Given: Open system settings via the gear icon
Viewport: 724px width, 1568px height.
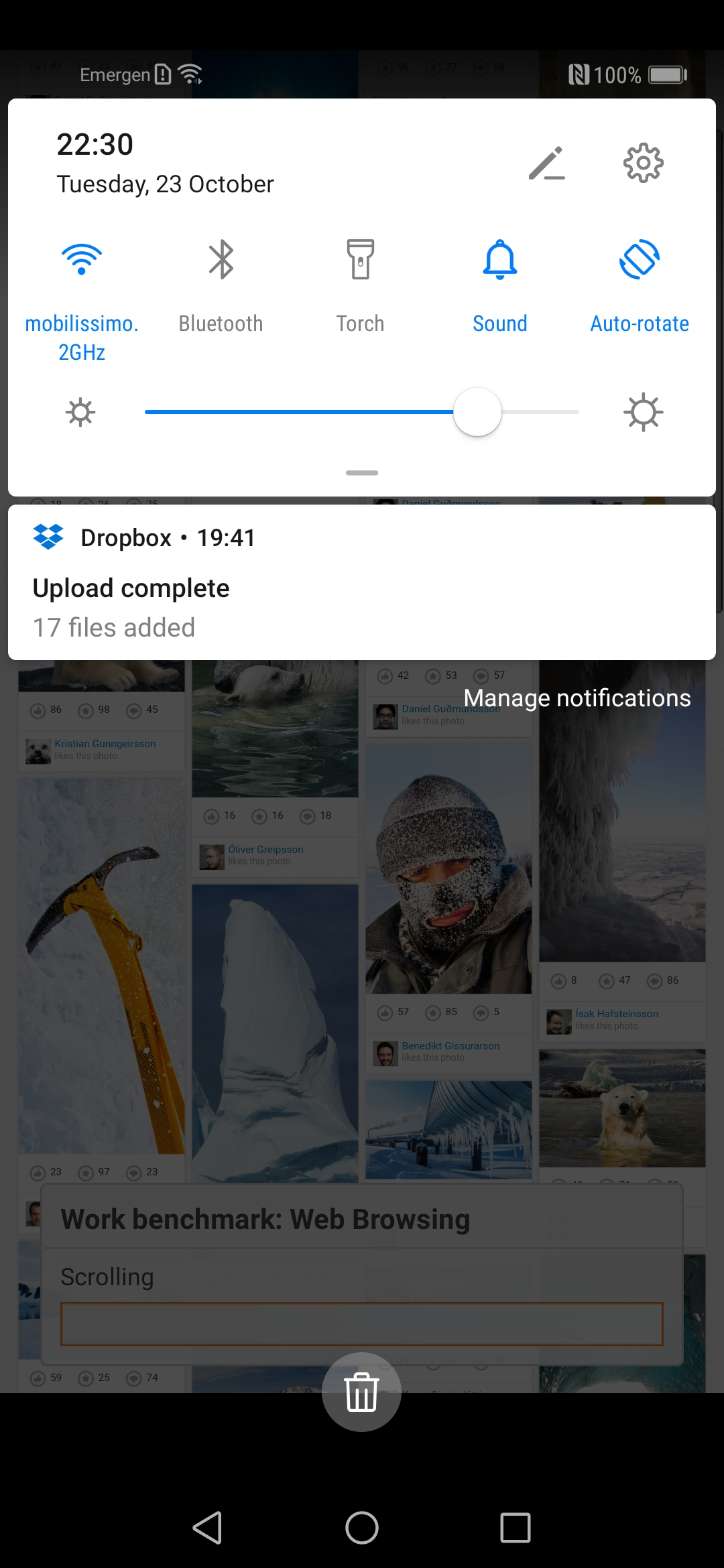Looking at the screenshot, I should pos(643,163).
